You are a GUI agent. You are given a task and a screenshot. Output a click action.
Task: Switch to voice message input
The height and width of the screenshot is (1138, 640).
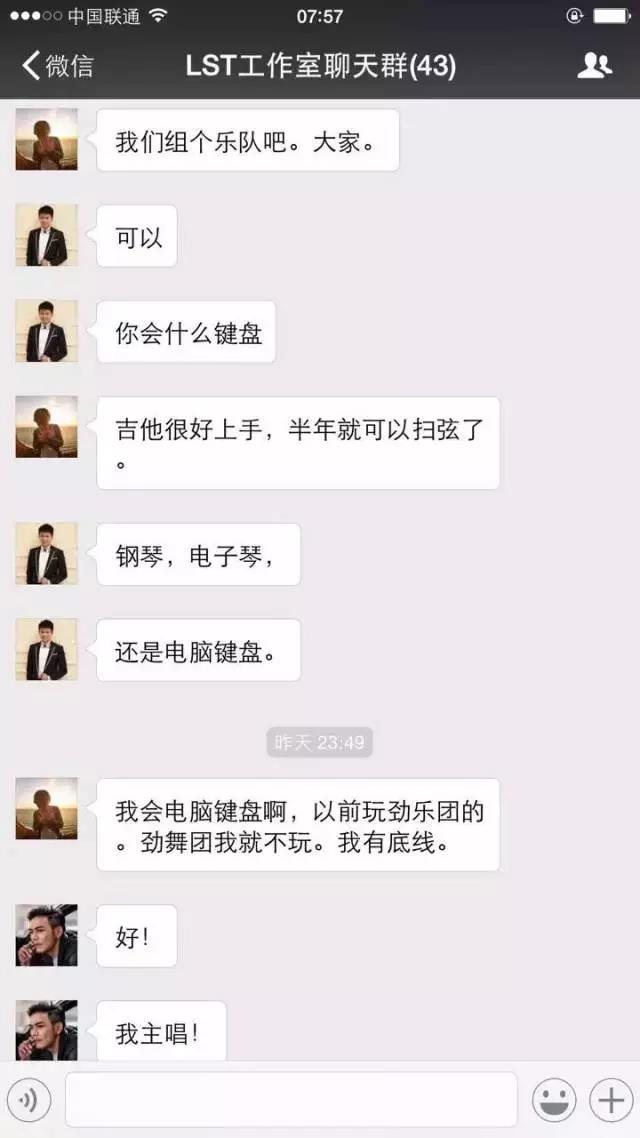28,1100
